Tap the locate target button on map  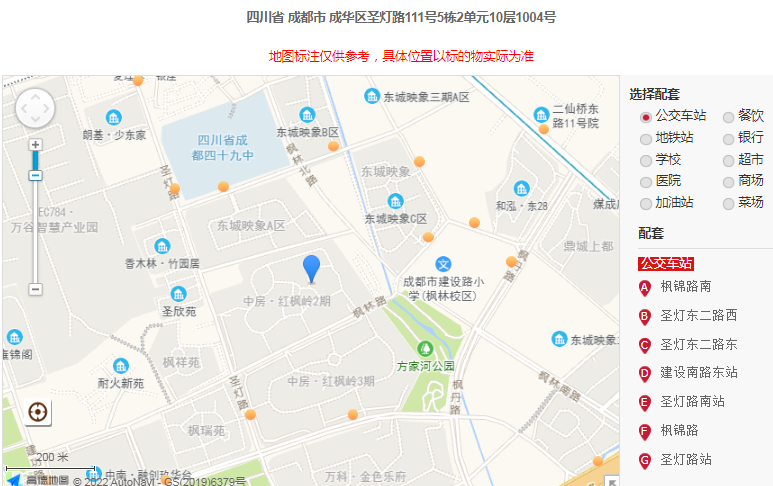click(x=37, y=411)
